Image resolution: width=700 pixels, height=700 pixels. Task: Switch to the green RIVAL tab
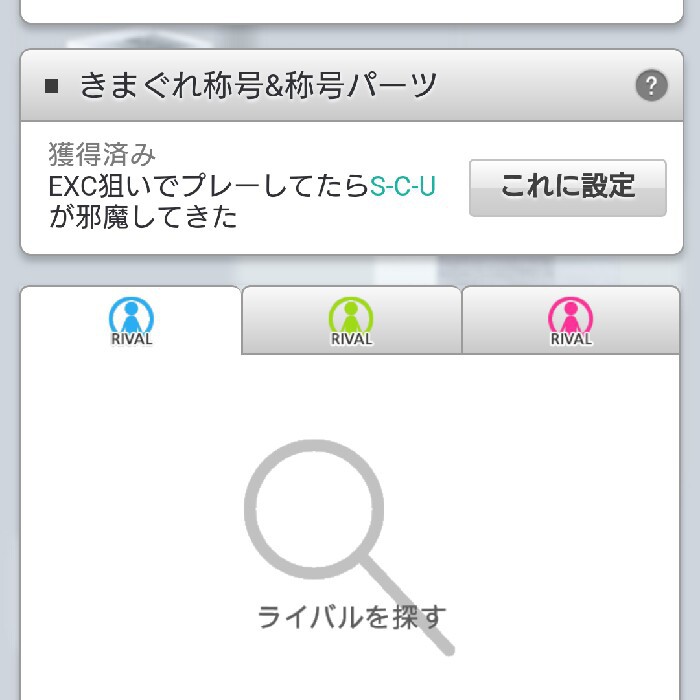tap(351, 321)
